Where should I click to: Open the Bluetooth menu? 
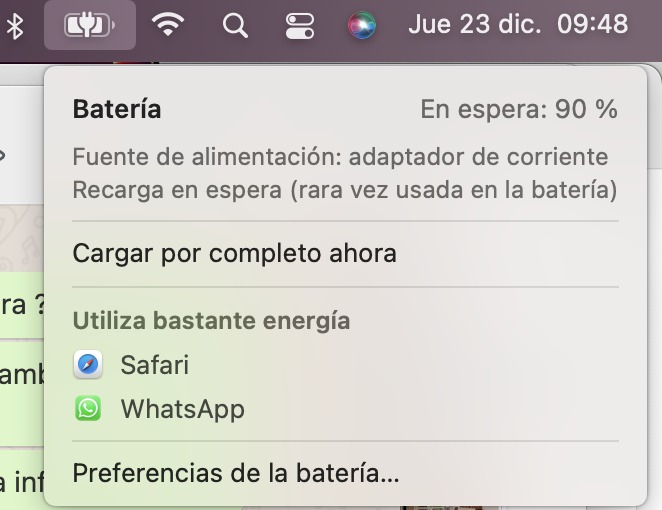[15, 25]
